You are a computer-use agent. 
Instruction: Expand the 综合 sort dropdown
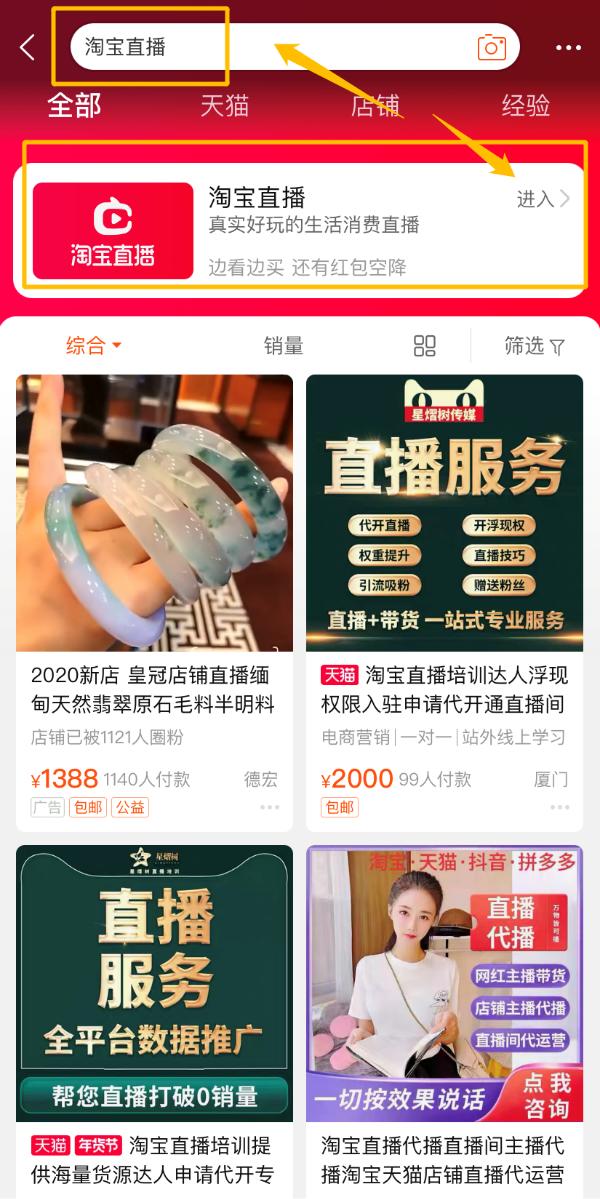click(x=93, y=346)
